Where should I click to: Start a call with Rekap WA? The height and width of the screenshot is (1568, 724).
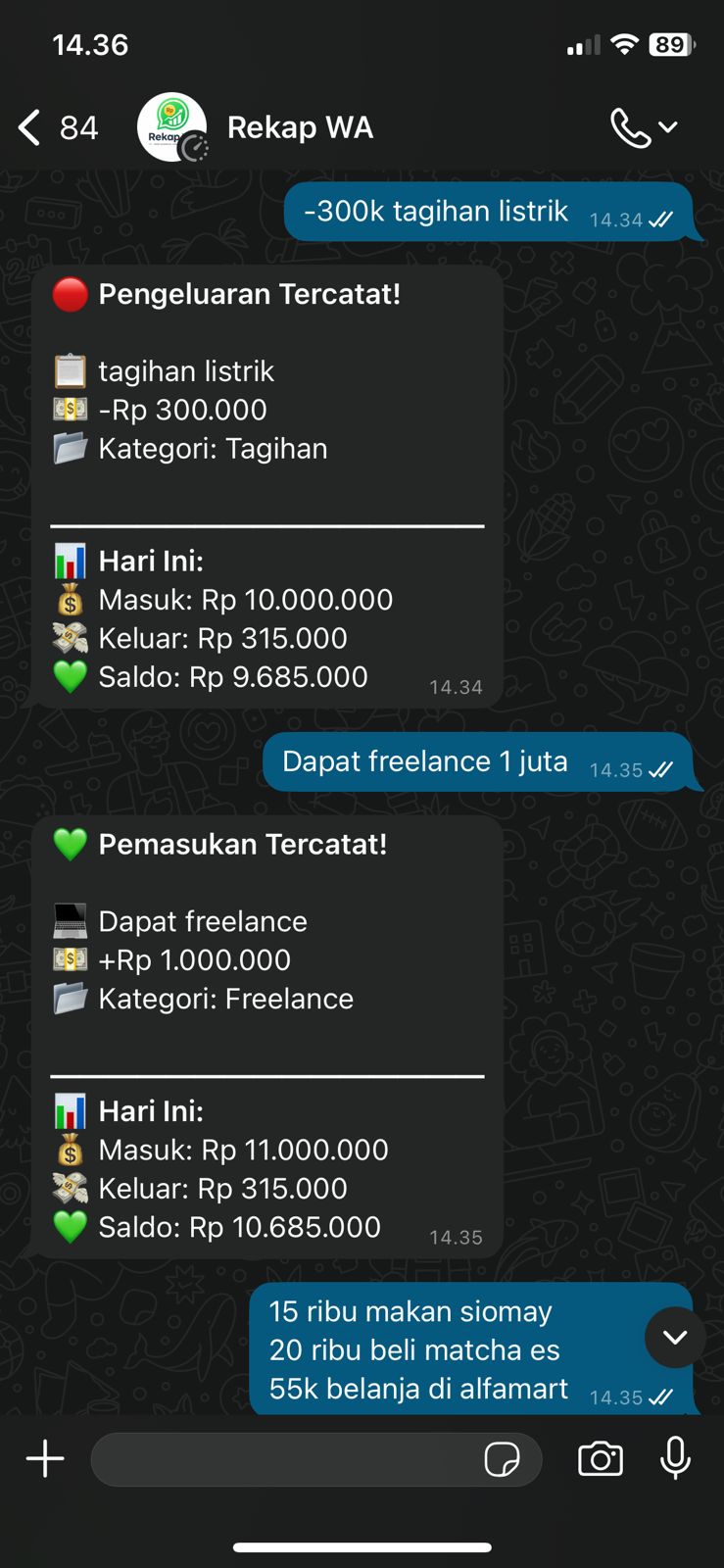pos(631,127)
